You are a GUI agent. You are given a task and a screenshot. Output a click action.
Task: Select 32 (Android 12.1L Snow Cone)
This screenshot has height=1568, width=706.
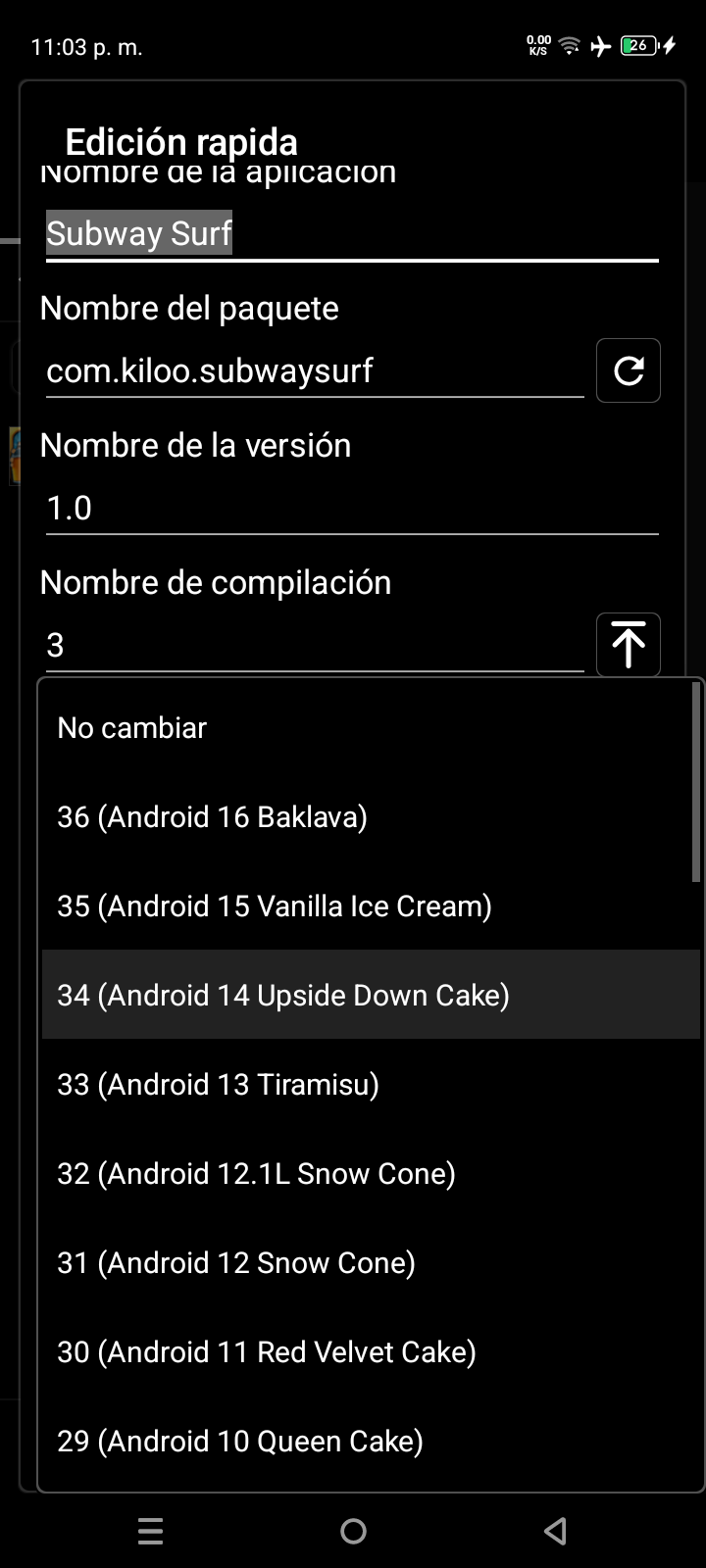tap(369, 1174)
